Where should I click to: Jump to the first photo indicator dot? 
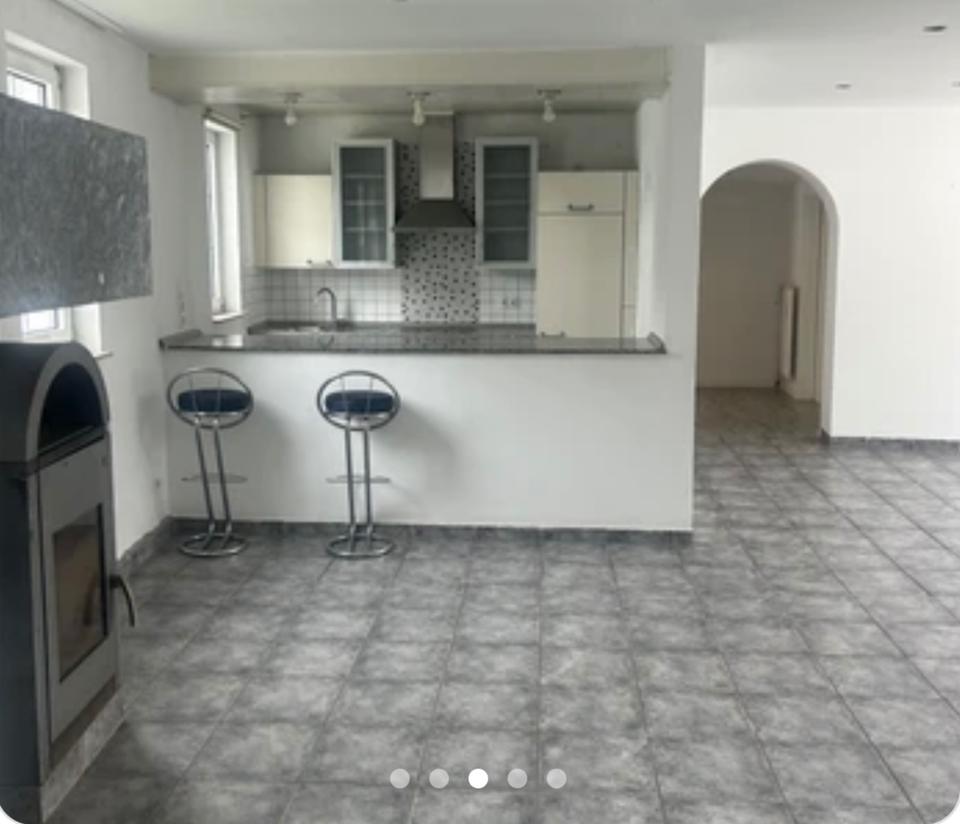coord(400,778)
